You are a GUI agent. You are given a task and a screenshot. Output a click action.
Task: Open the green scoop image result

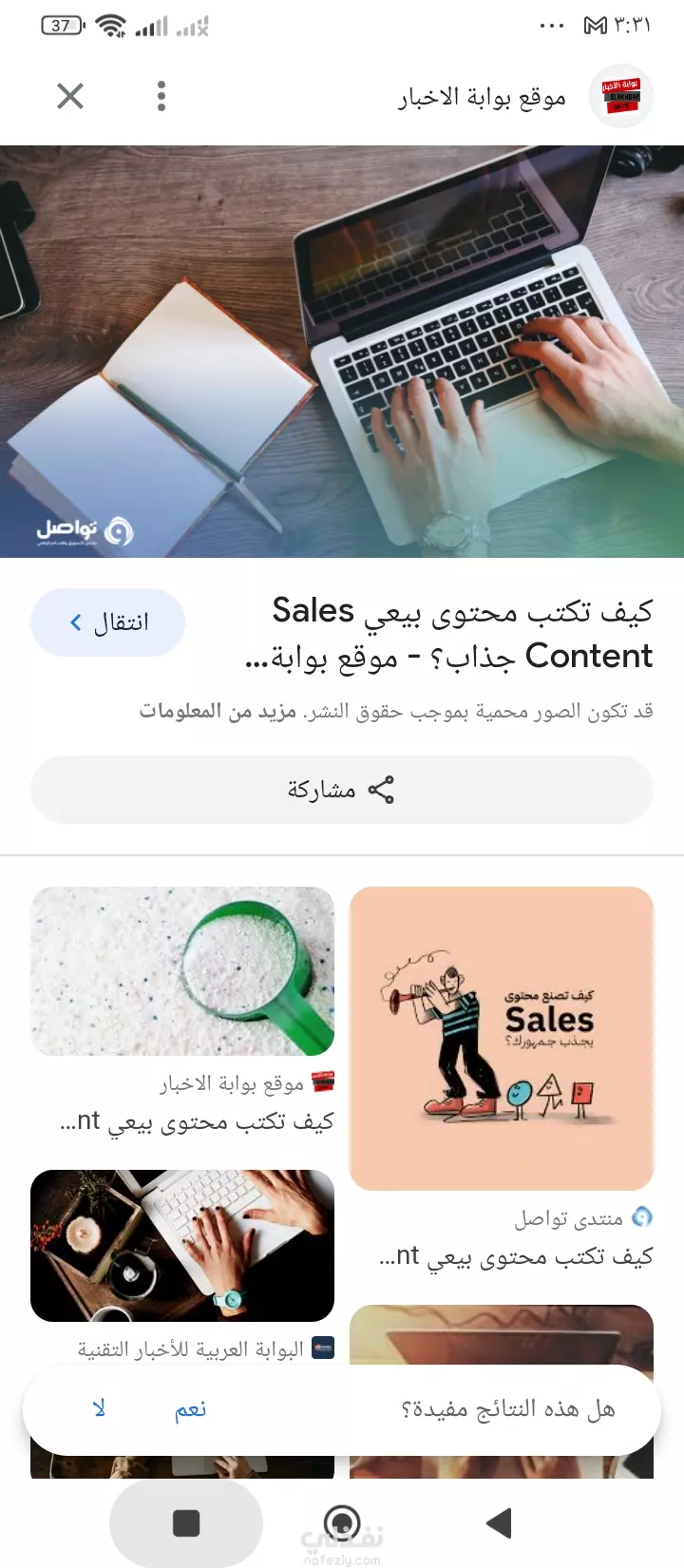pyautogui.click(x=182, y=971)
